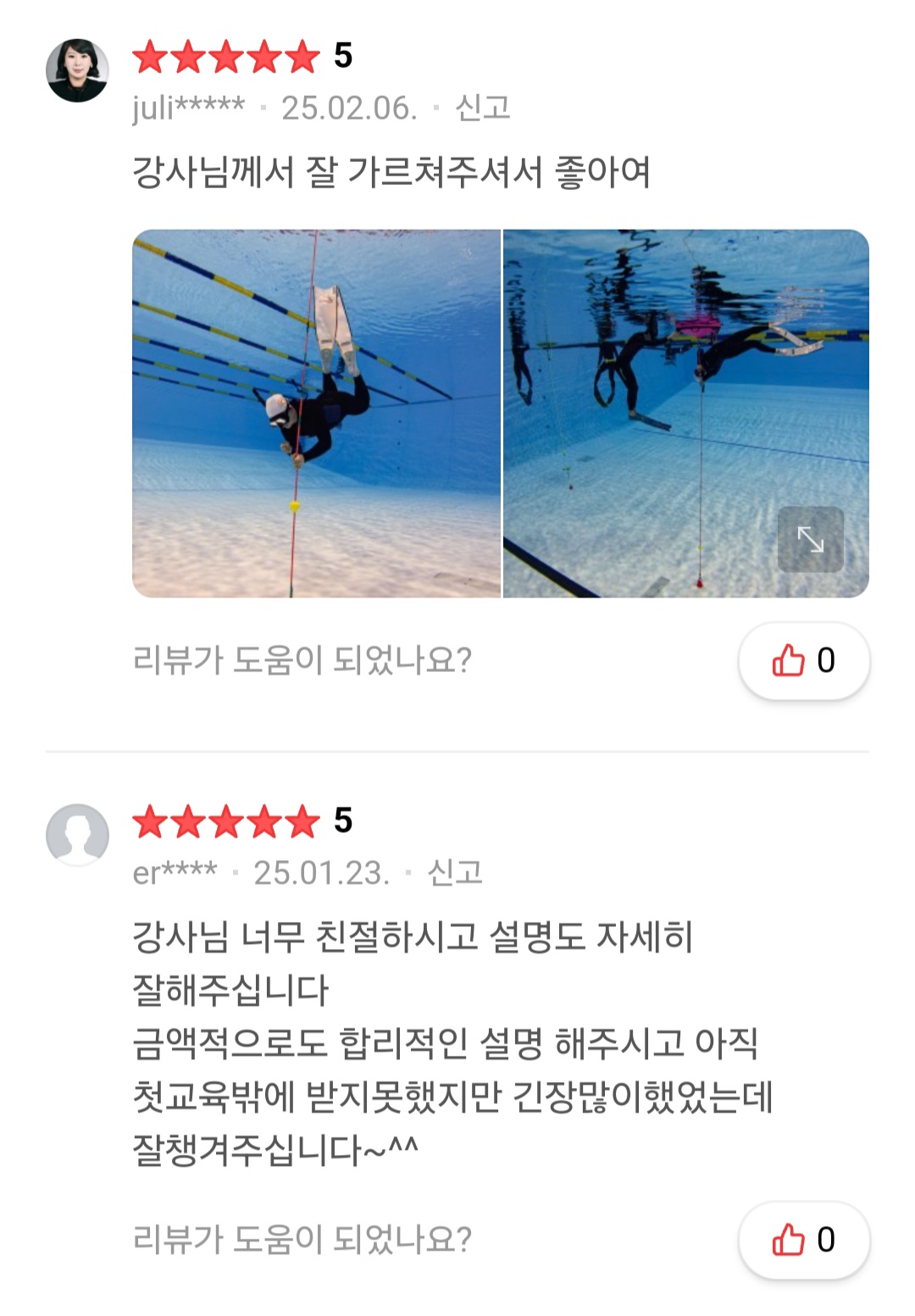915x1316 pixels.
Task: Click the photo enlarge arrow icon
Action: [x=812, y=540]
